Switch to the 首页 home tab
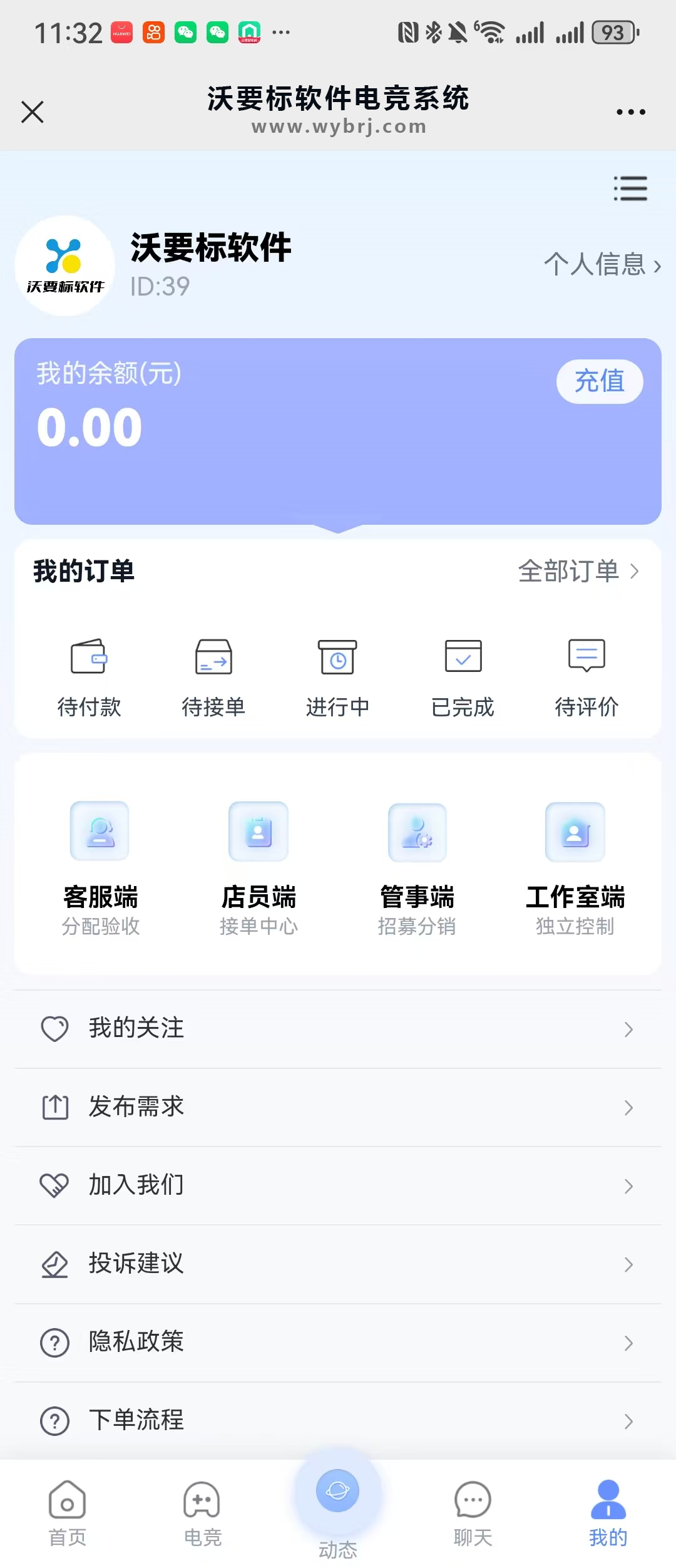676x1568 pixels. [67, 1512]
